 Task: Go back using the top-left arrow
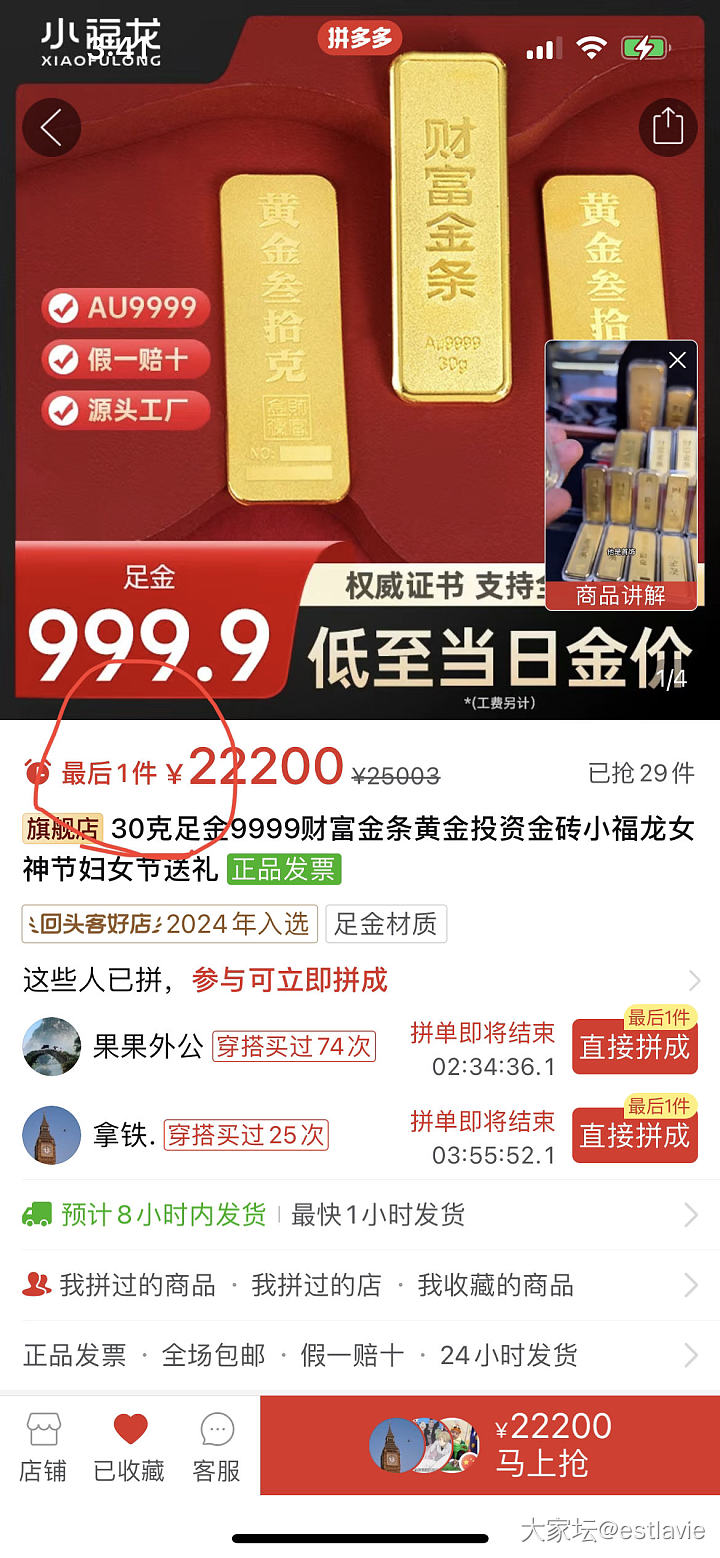coord(51,127)
